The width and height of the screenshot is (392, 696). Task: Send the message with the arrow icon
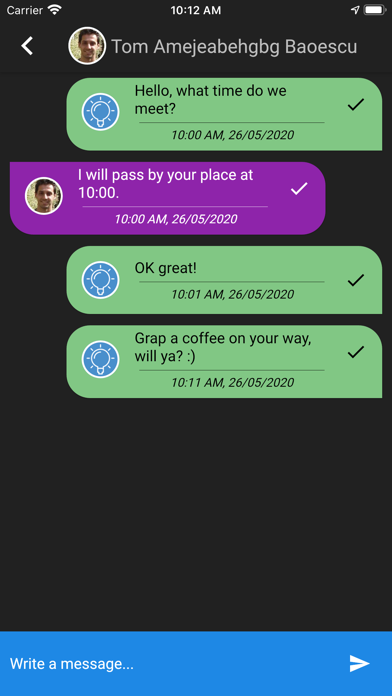359,664
